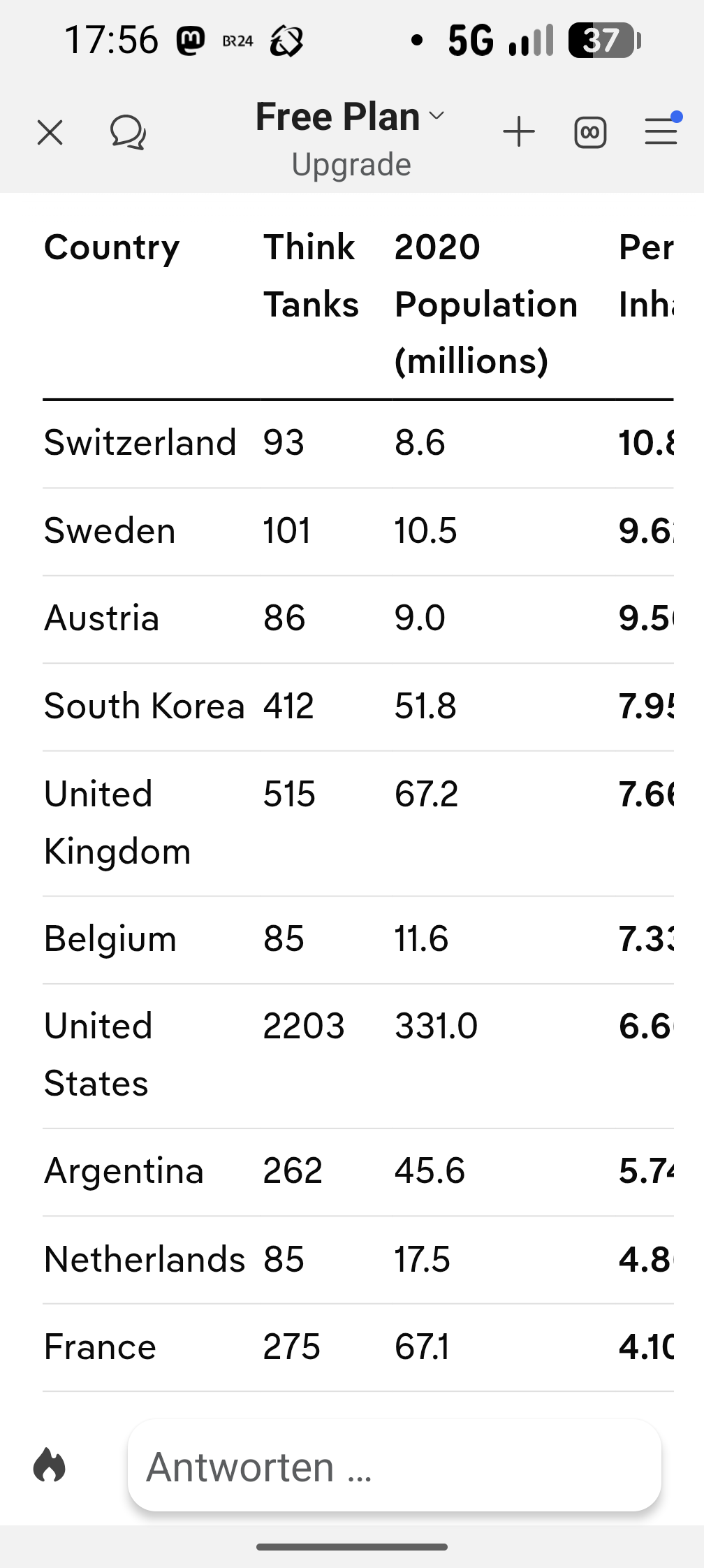The height and width of the screenshot is (1568, 704).
Task: Focus the Antworten reply field
Action: [x=394, y=1466]
